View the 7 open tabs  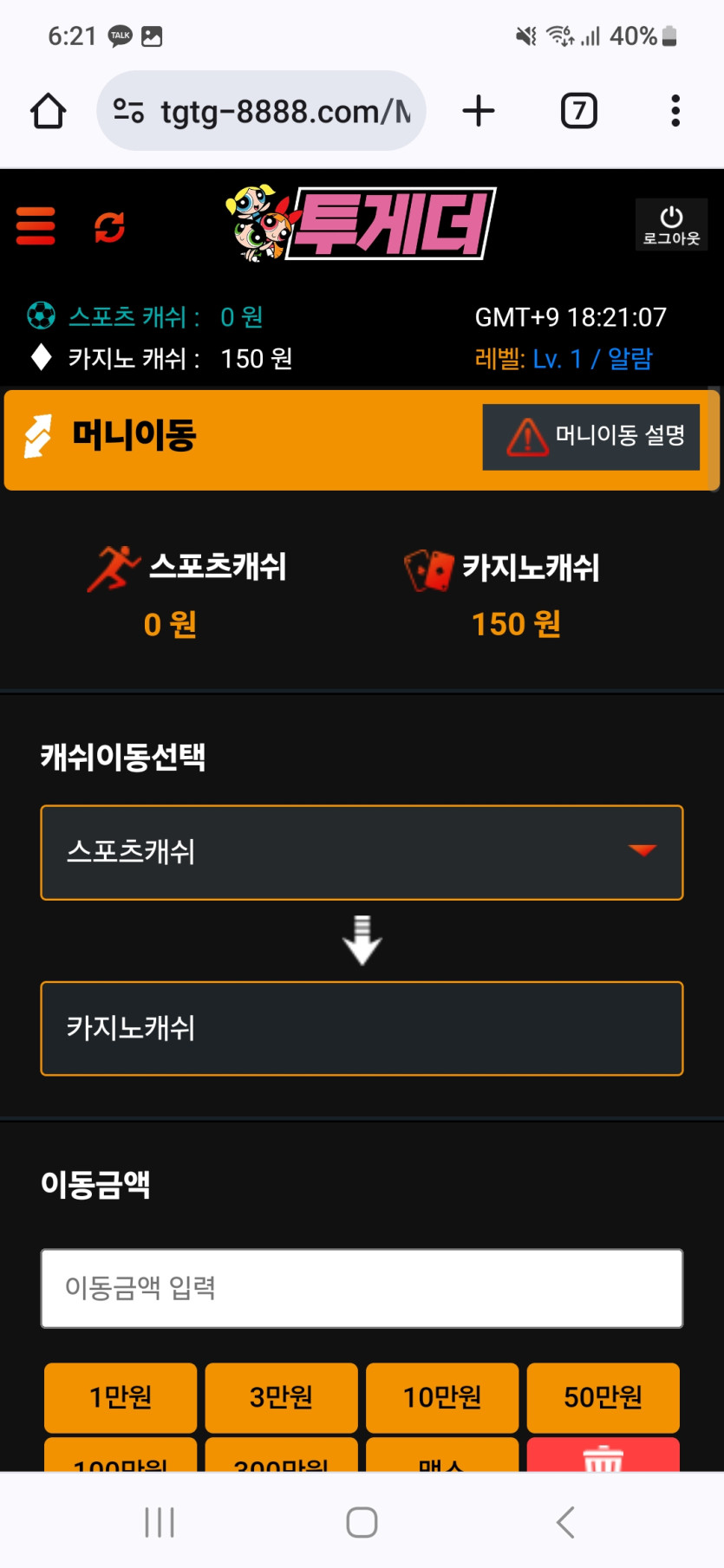click(578, 111)
